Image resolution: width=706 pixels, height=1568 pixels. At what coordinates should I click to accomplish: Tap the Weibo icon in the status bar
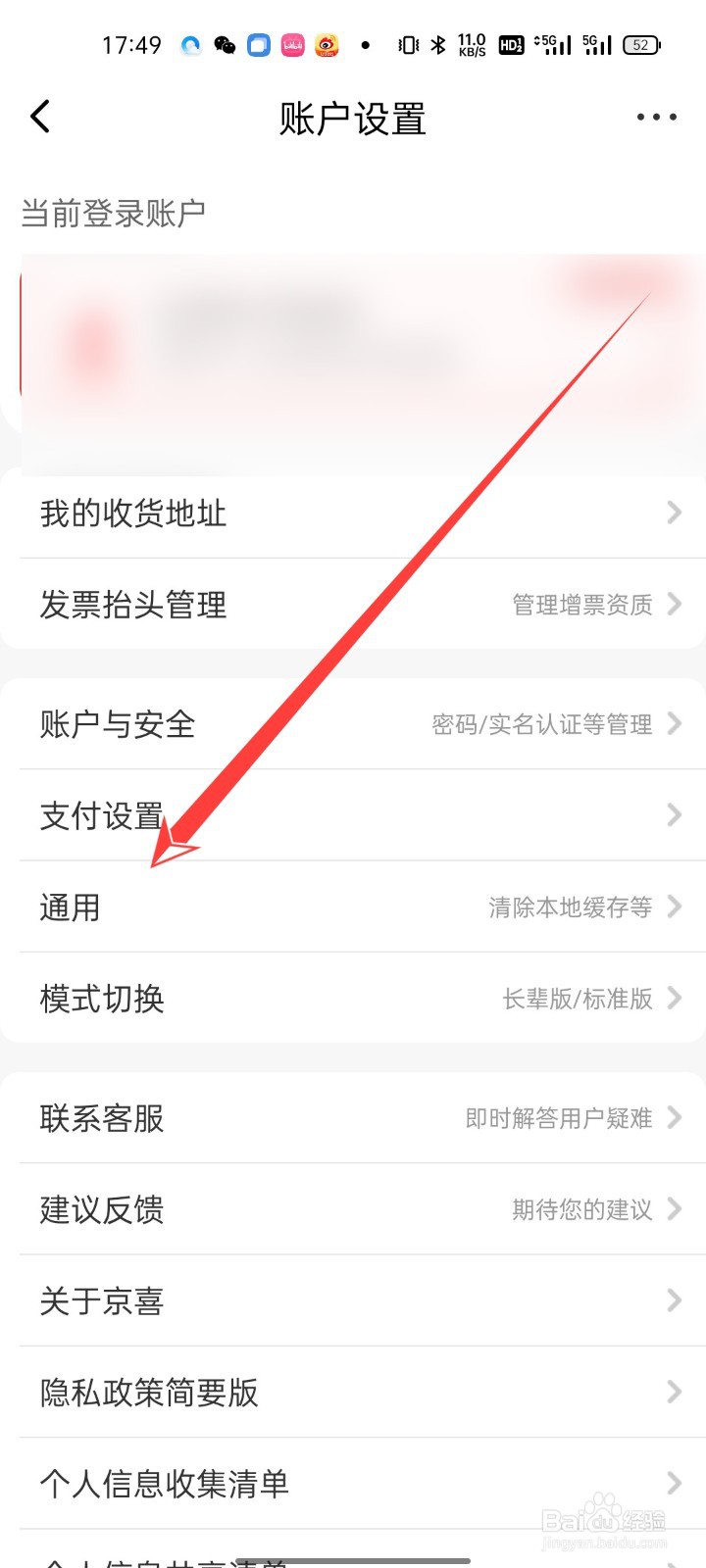(x=325, y=45)
